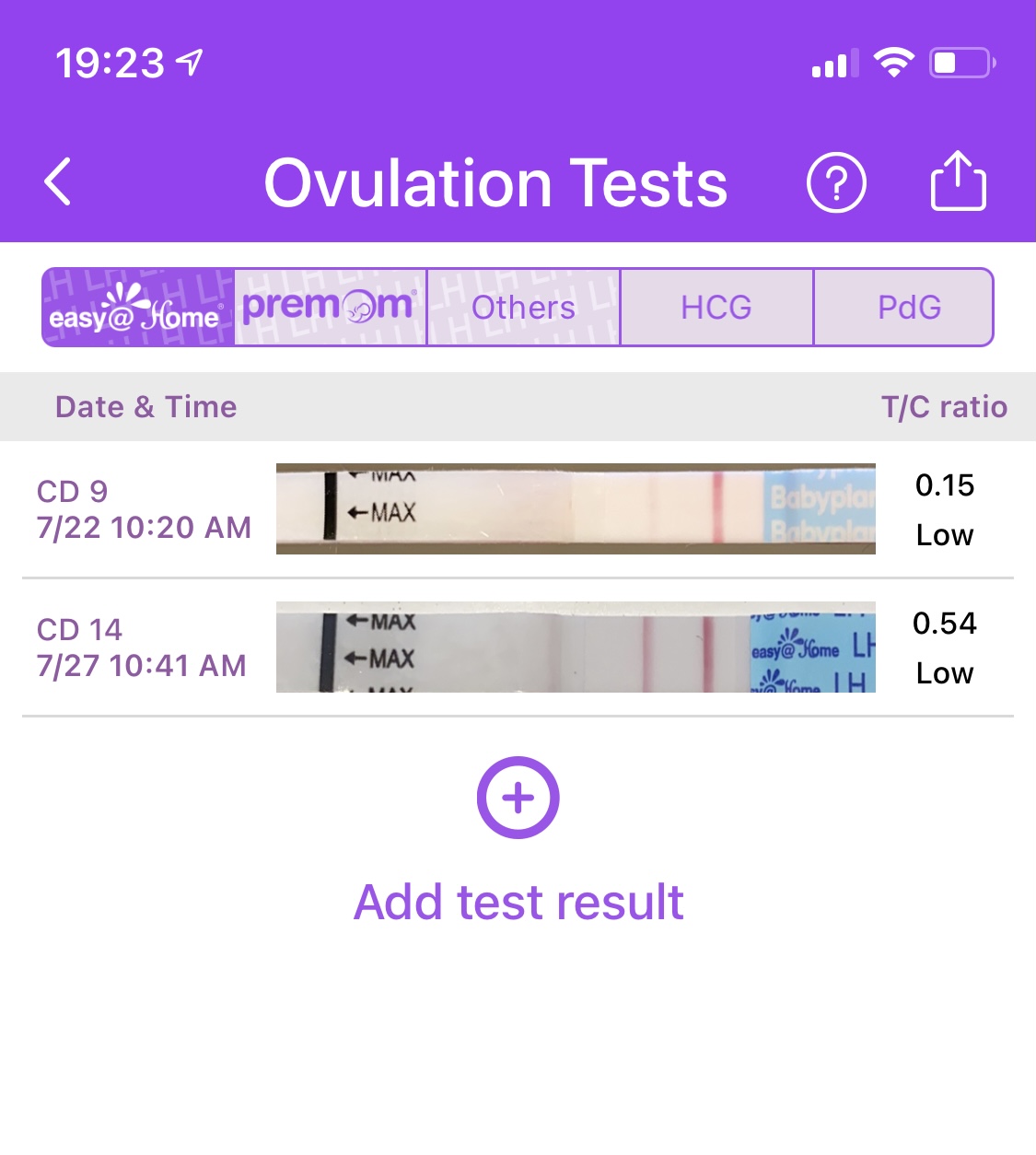Switch to the Others tab
Screen dimensions: 1036x1155
pos(523,308)
